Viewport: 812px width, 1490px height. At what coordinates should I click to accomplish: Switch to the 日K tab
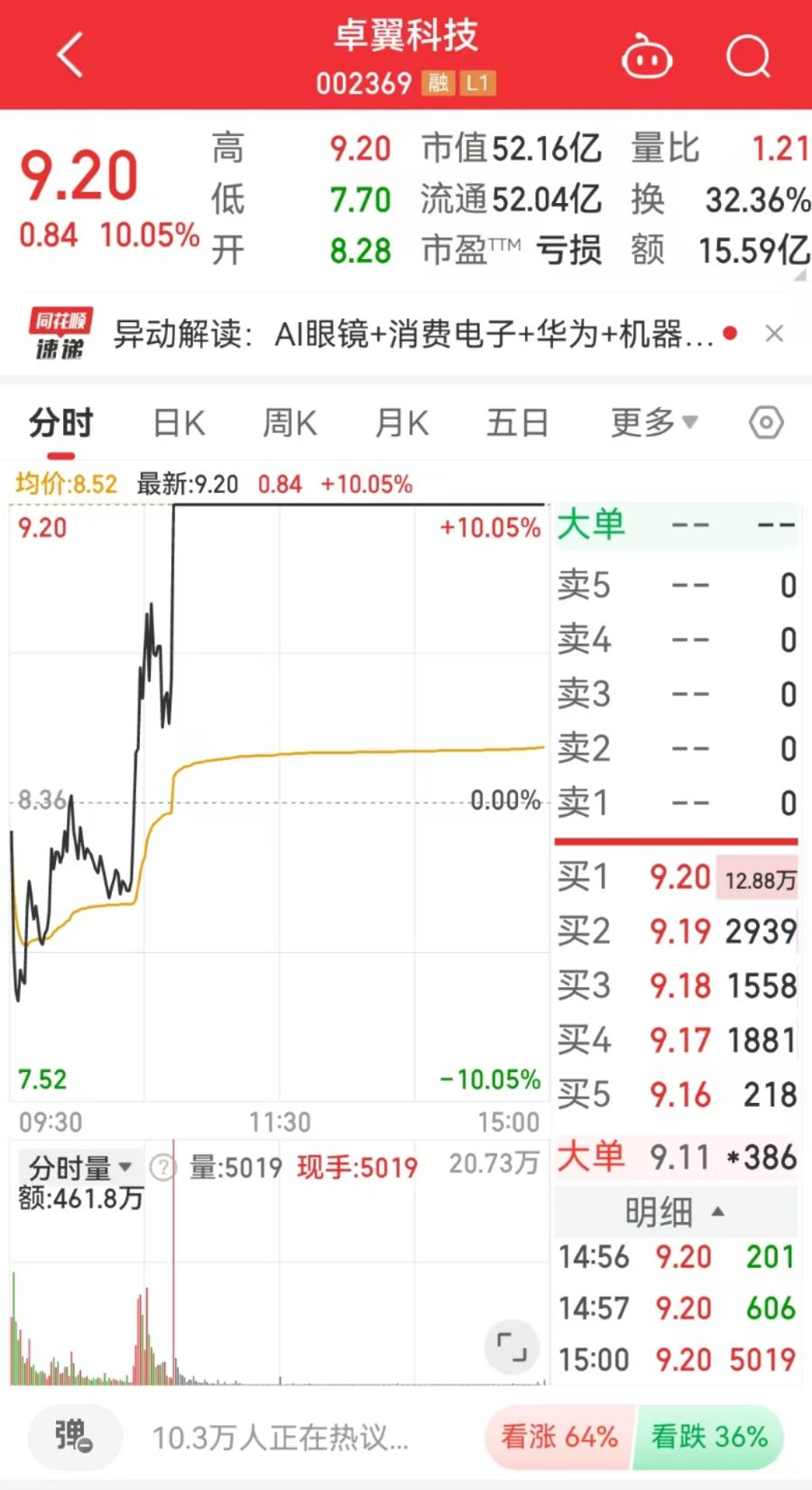pos(179,422)
